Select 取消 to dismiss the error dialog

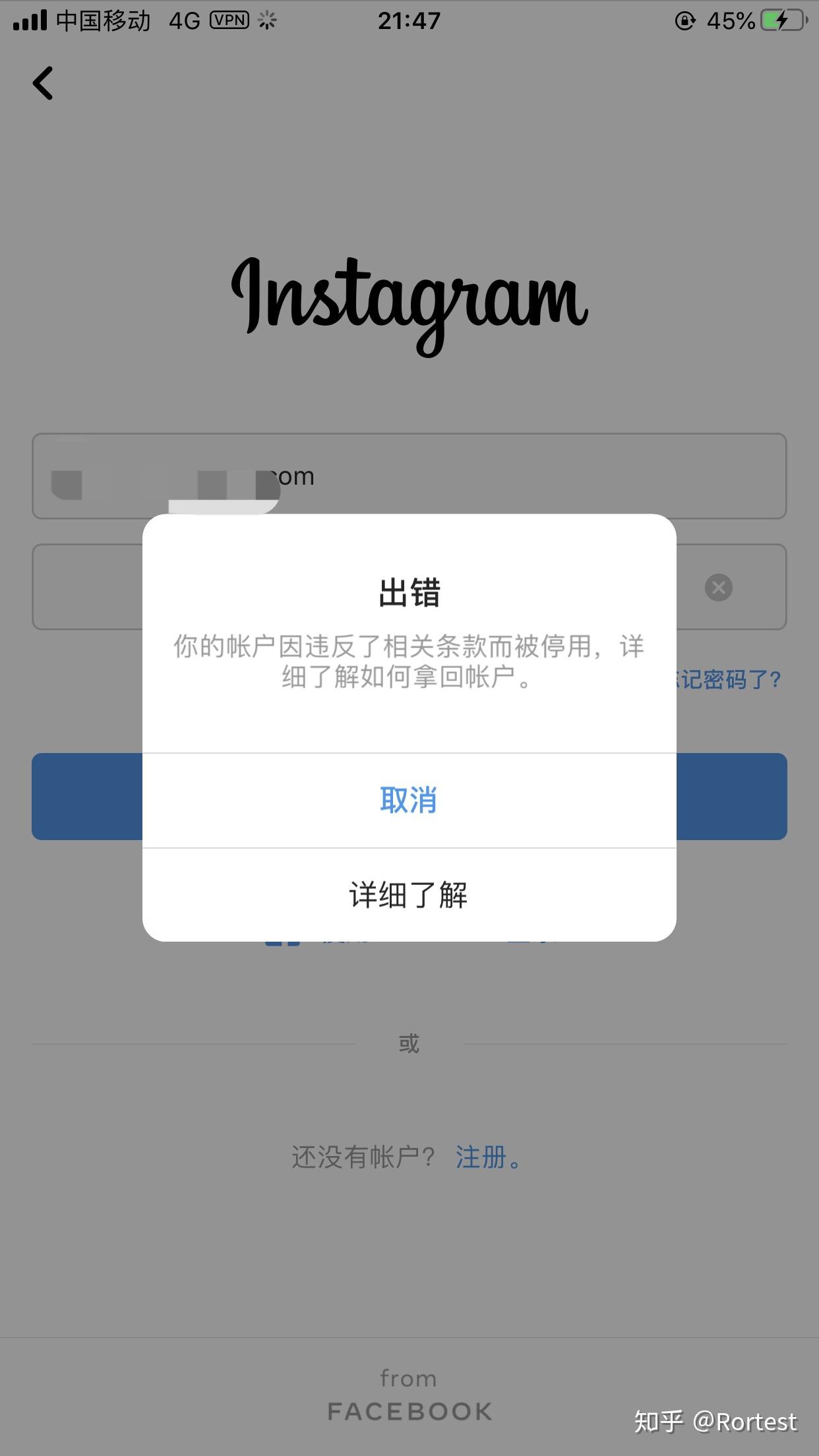pos(409,800)
